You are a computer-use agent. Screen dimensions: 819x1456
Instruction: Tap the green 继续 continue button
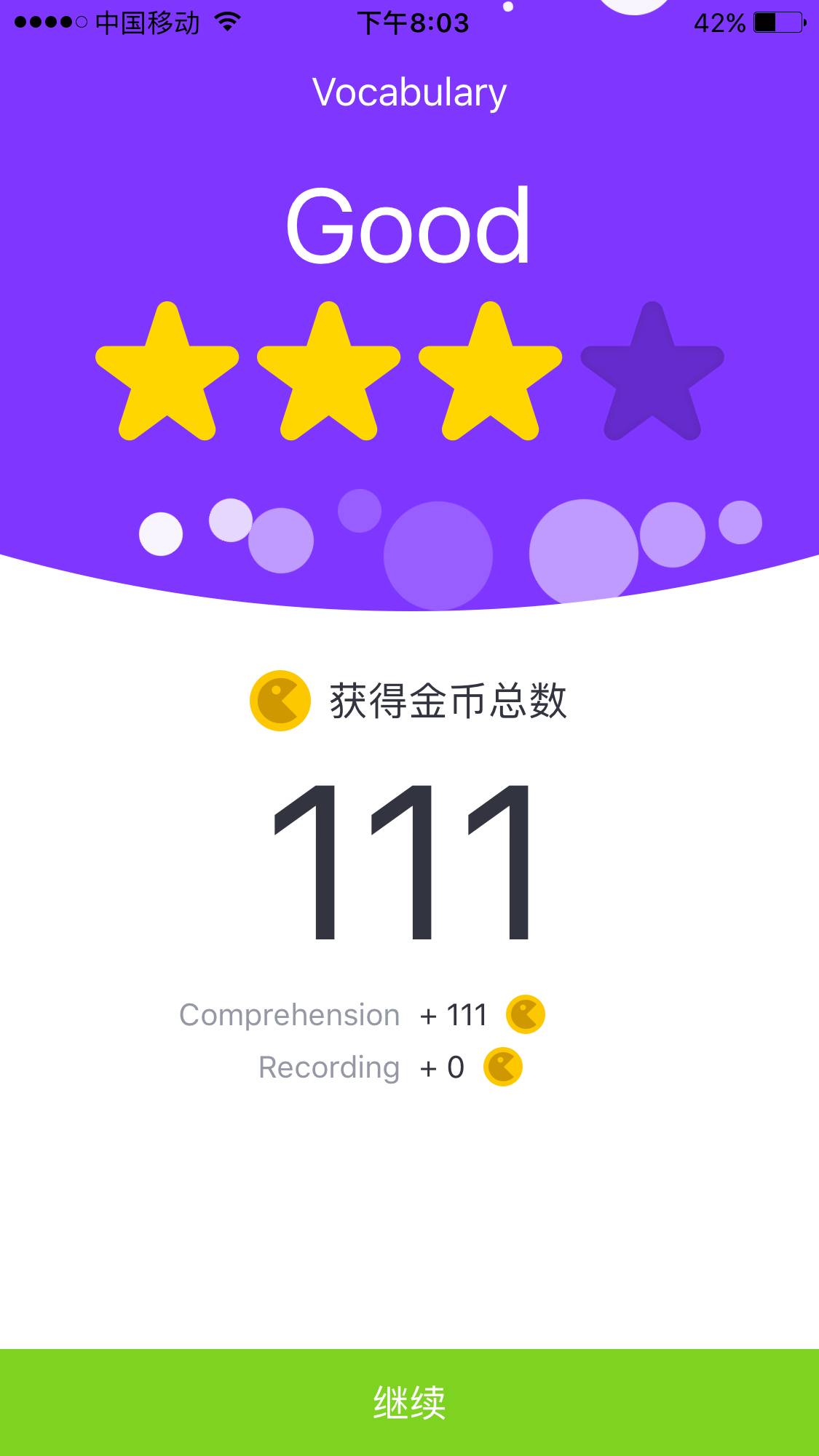409,1401
